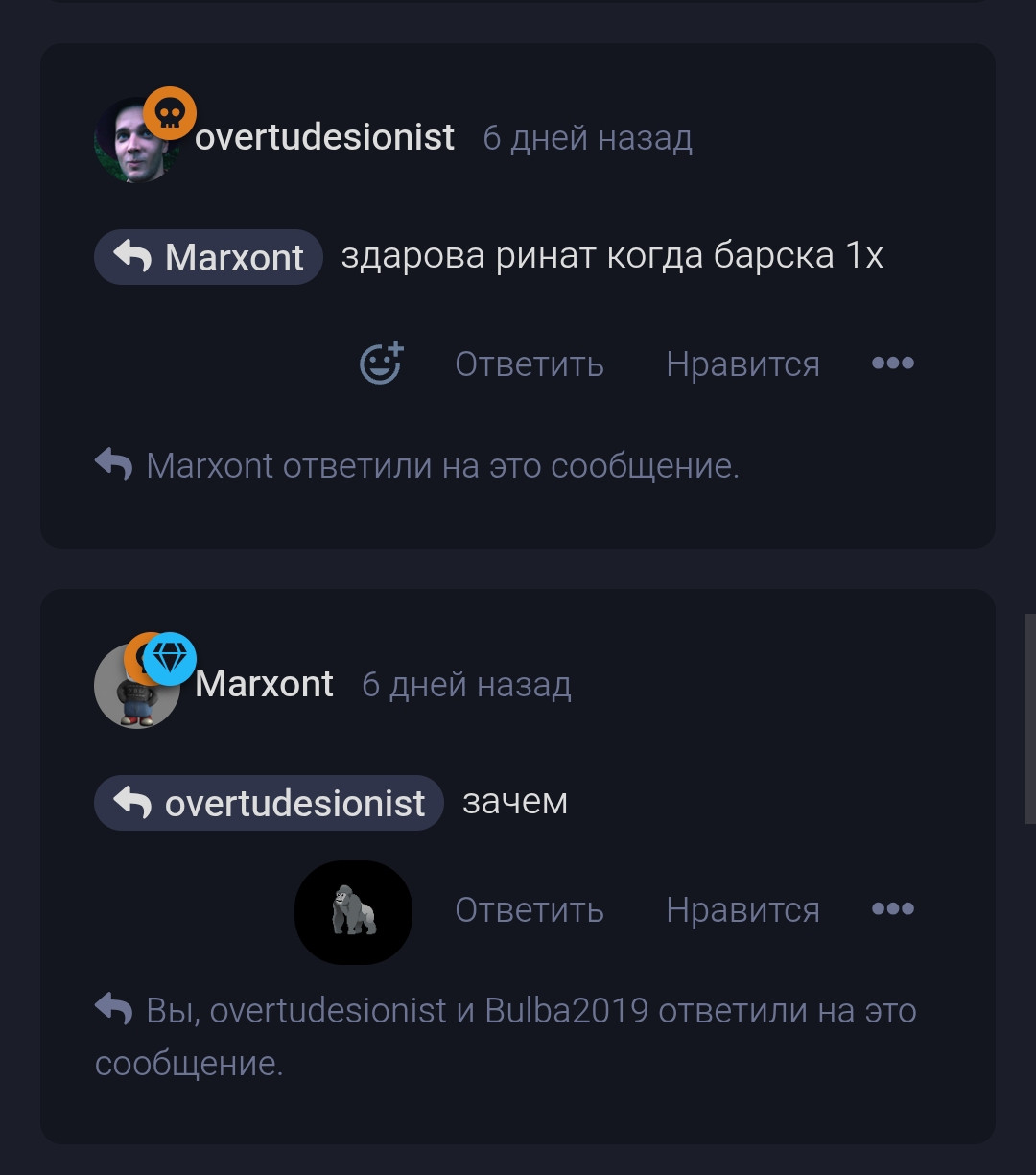Viewport: 1036px width, 1175px height.
Task: Add an emoji reaction to overtudesionist's comment
Action: tap(381, 364)
